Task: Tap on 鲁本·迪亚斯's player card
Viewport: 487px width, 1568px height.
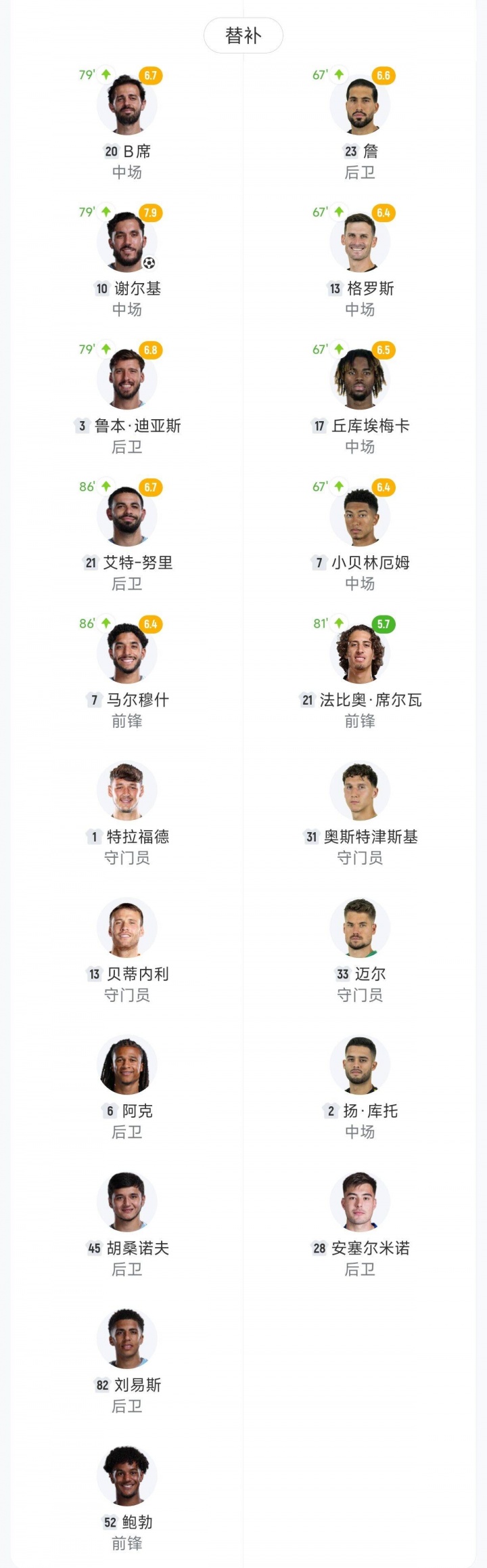Action: point(127,380)
